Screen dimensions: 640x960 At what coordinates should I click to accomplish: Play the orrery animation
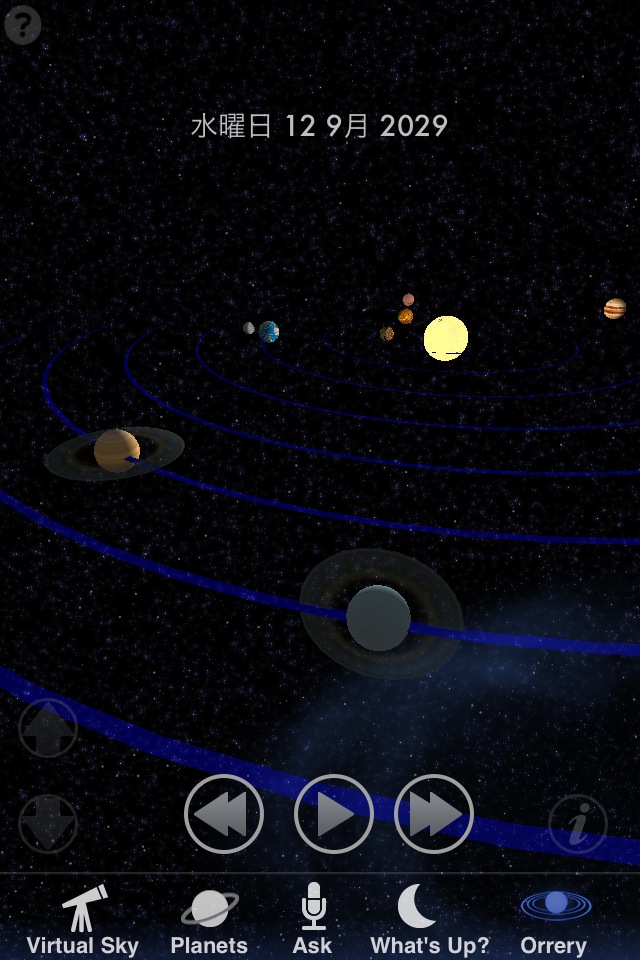334,815
